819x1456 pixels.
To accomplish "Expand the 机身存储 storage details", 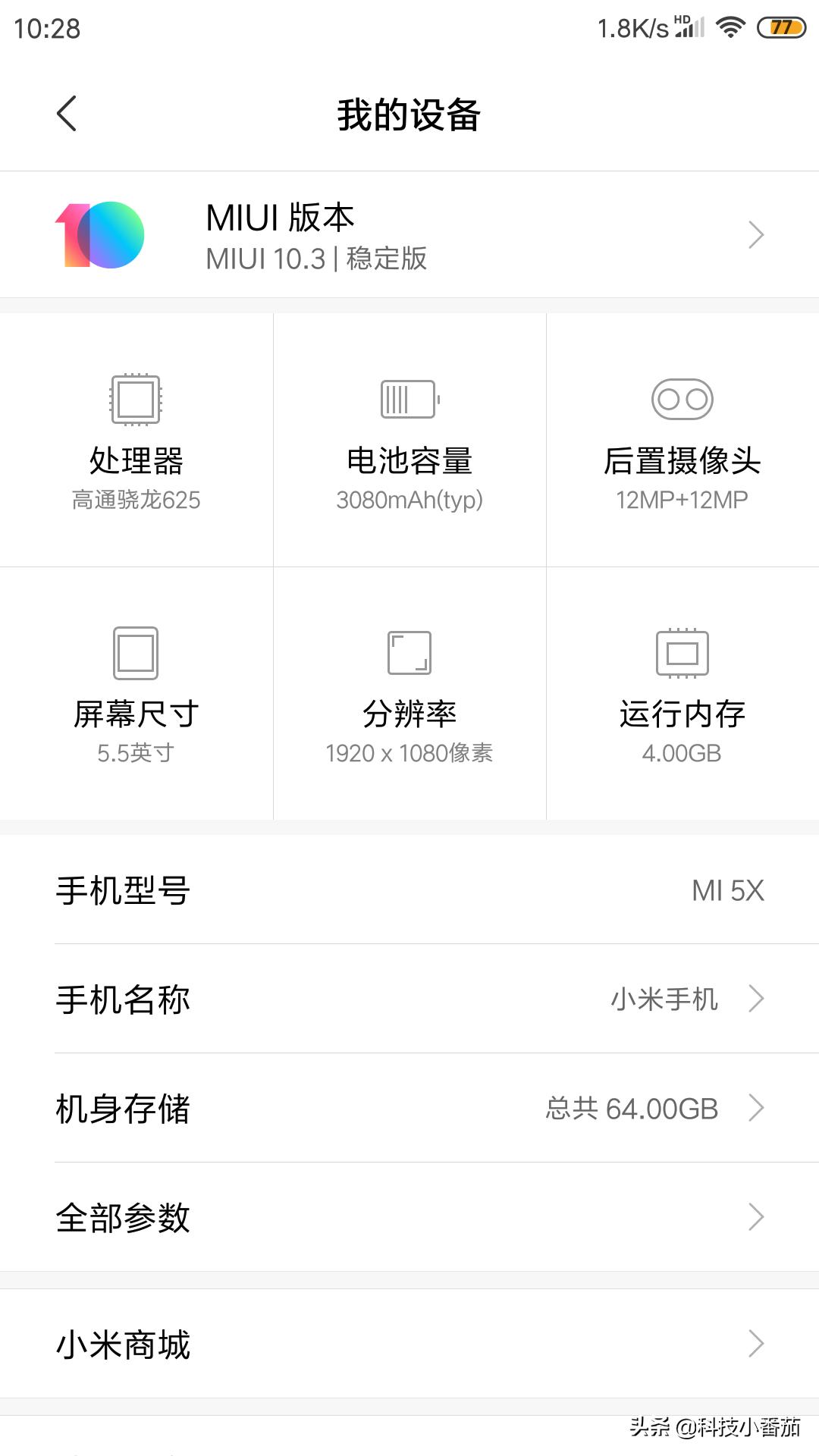I will pos(409,1109).
